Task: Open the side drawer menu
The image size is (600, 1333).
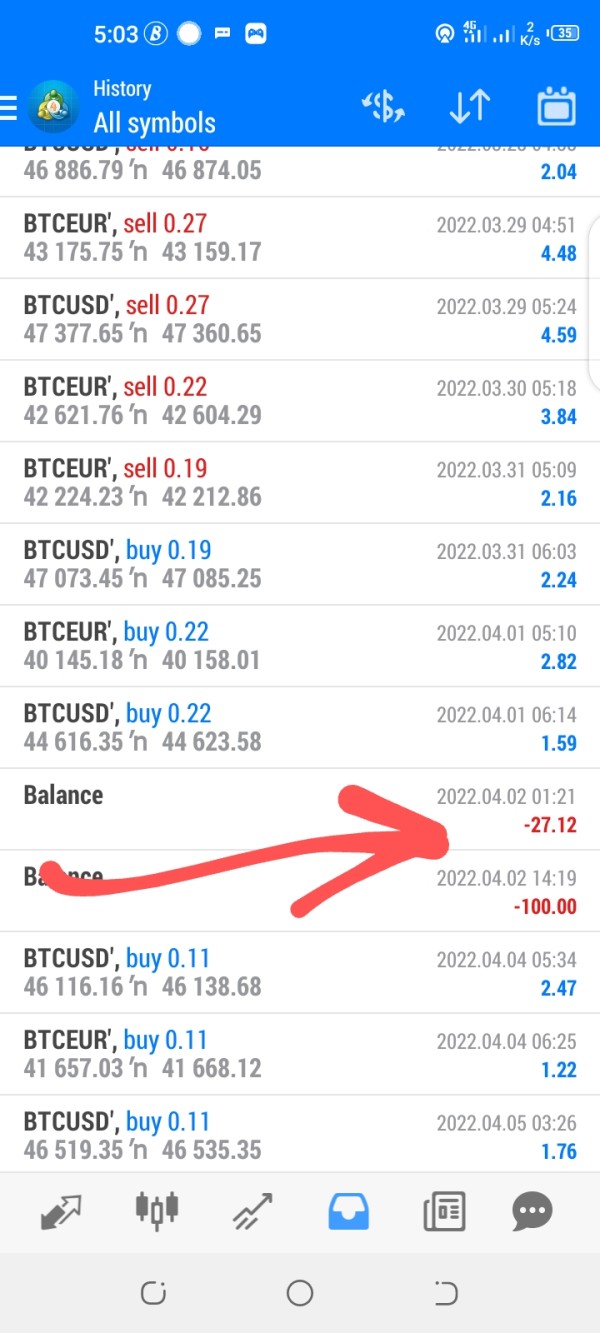Action: coord(10,107)
